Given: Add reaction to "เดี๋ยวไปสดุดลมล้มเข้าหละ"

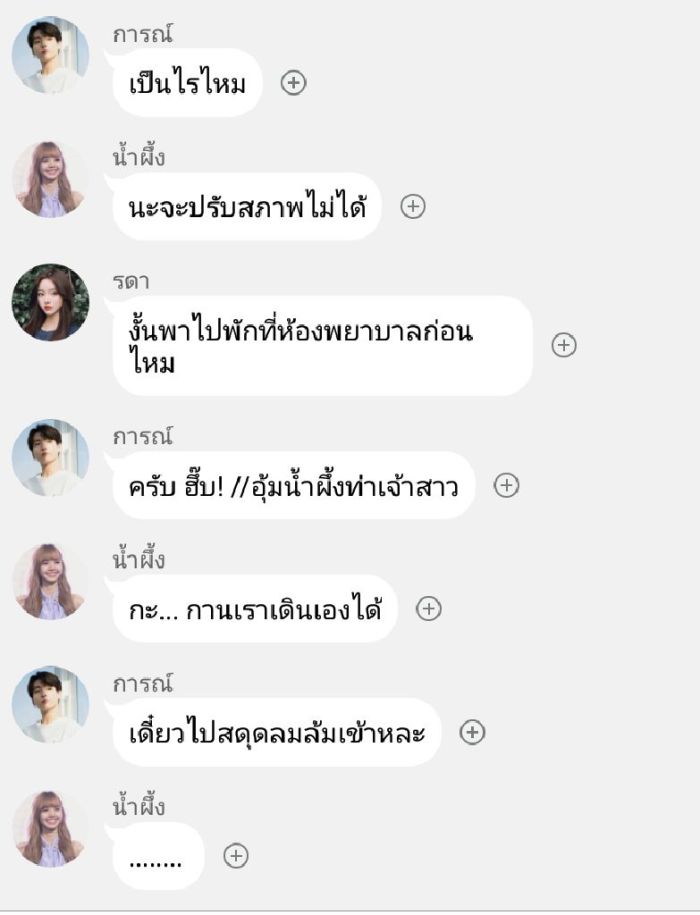Looking at the screenshot, I should pos(472,733).
